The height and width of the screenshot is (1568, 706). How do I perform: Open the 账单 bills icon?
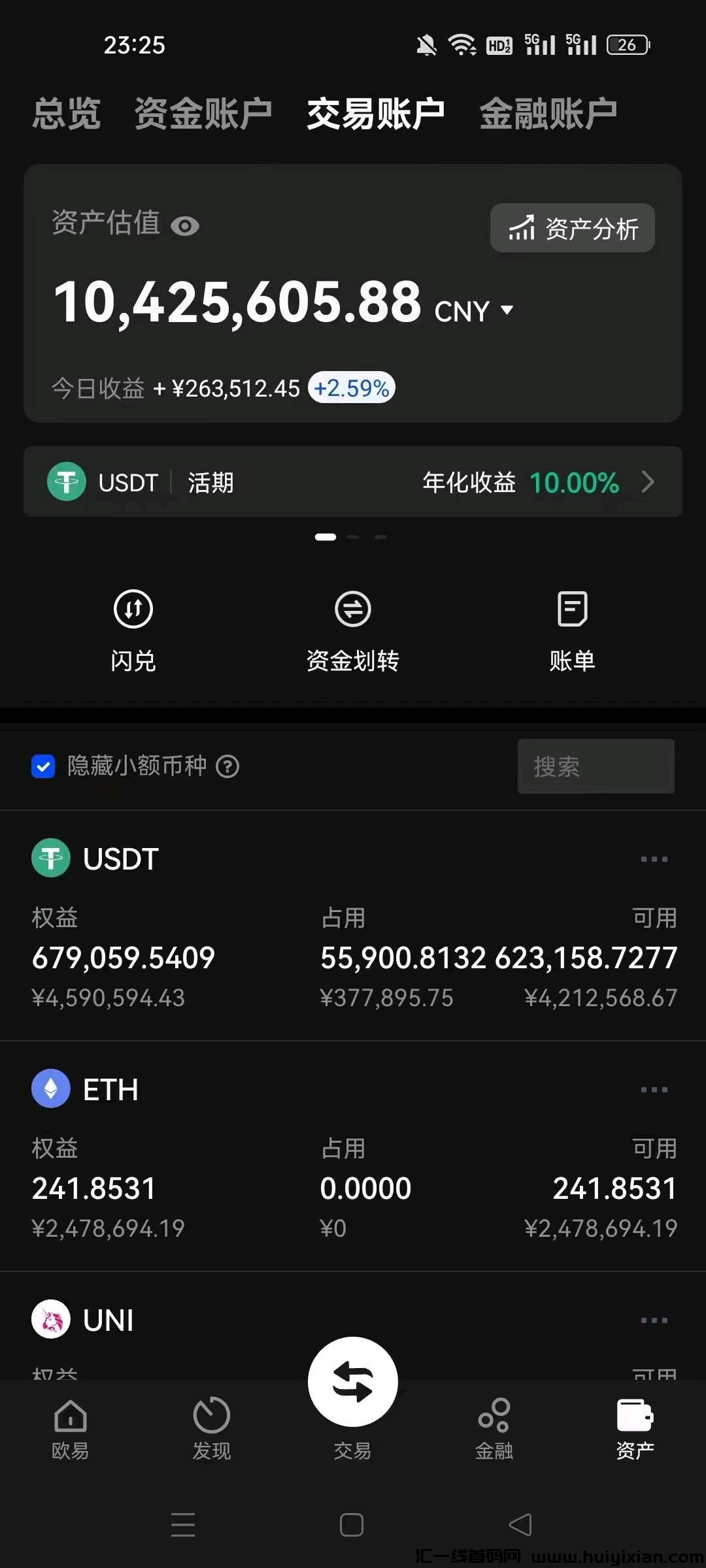pos(573,609)
